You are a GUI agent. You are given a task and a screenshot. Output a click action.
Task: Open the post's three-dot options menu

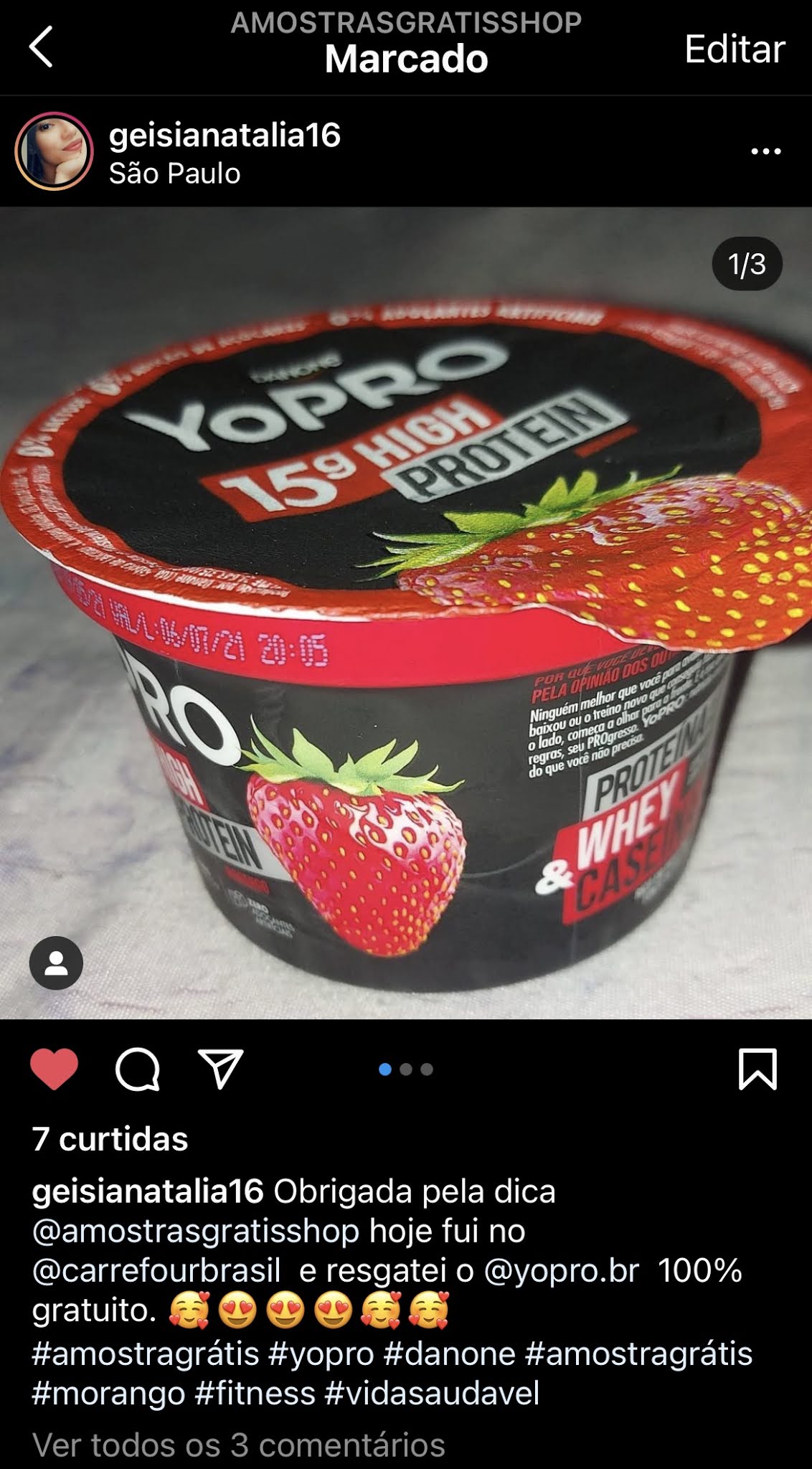pos(765,151)
